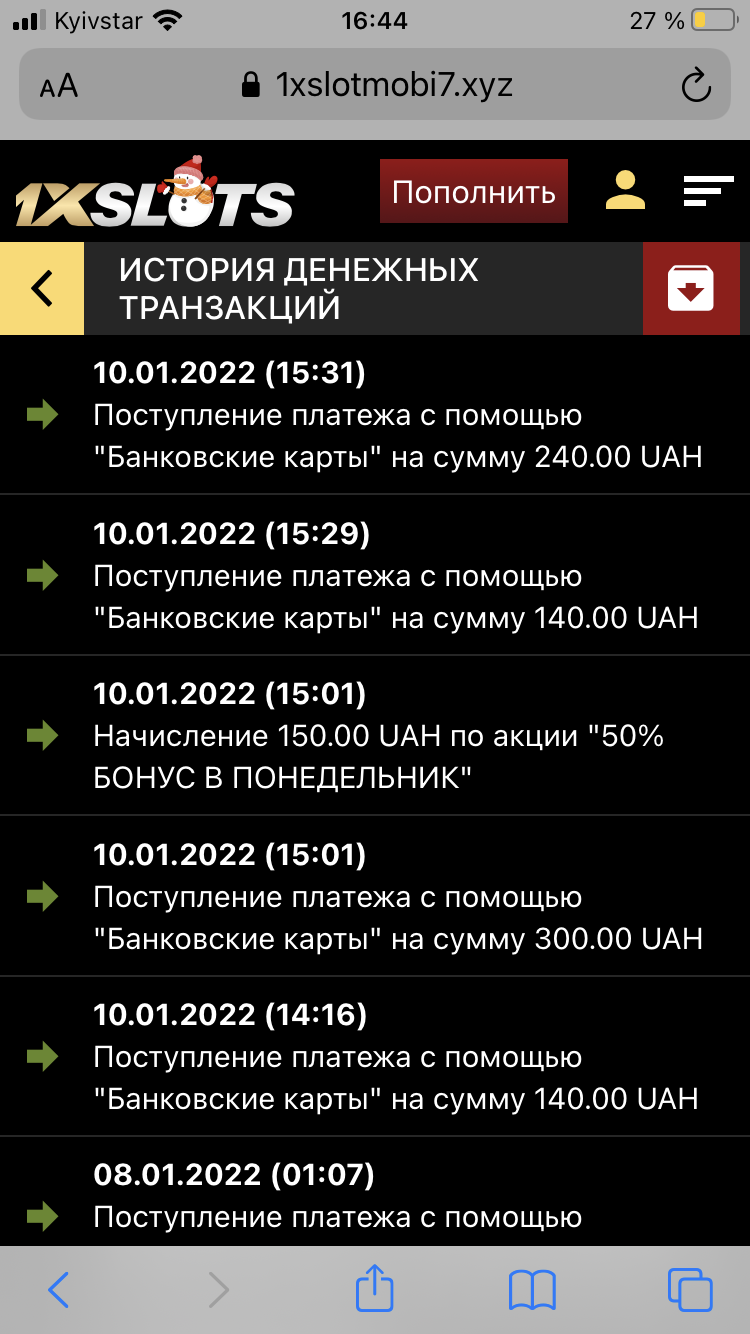Navigate back in Safari toolbar
750x1334 pixels.
click(x=58, y=1290)
